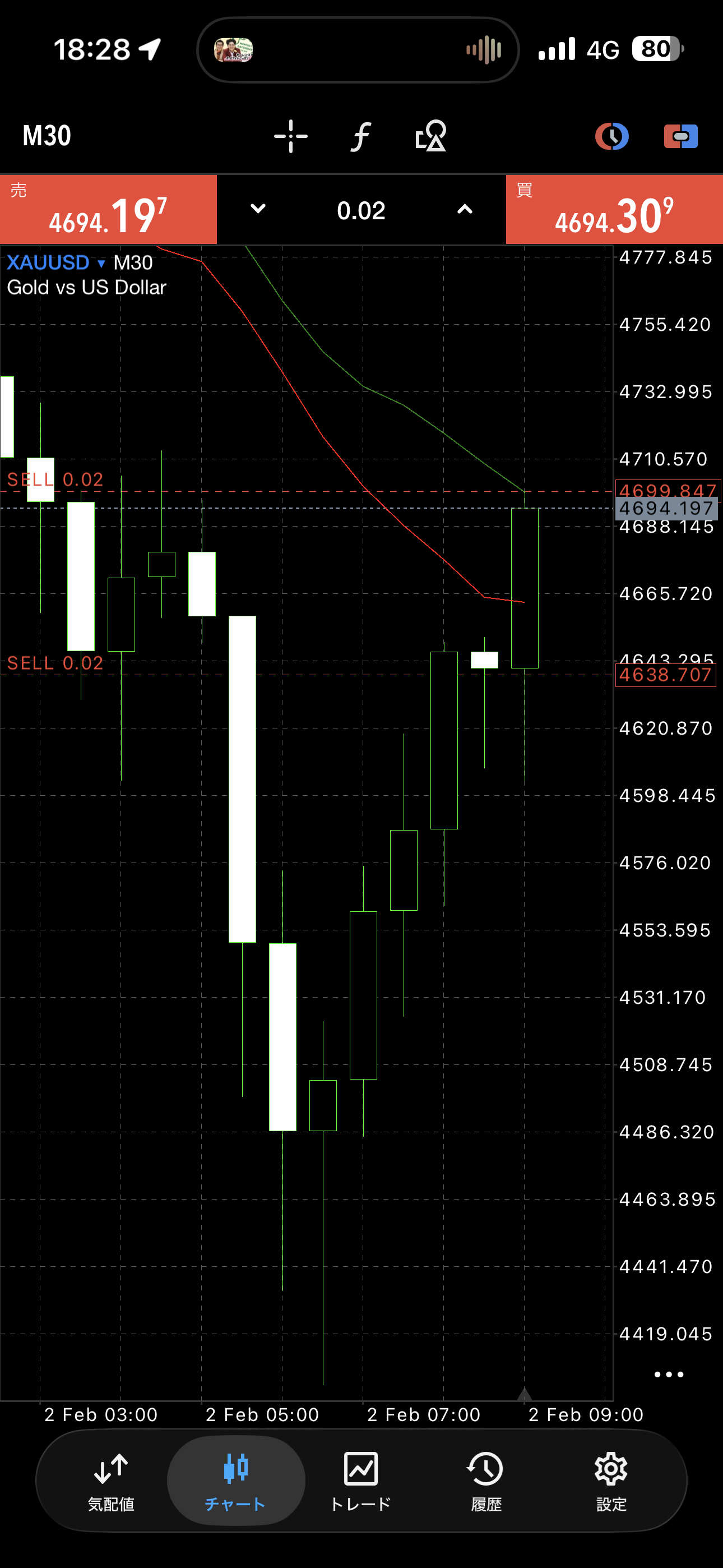Increase the lot size
The width and height of the screenshot is (723, 1568).
coord(465,209)
